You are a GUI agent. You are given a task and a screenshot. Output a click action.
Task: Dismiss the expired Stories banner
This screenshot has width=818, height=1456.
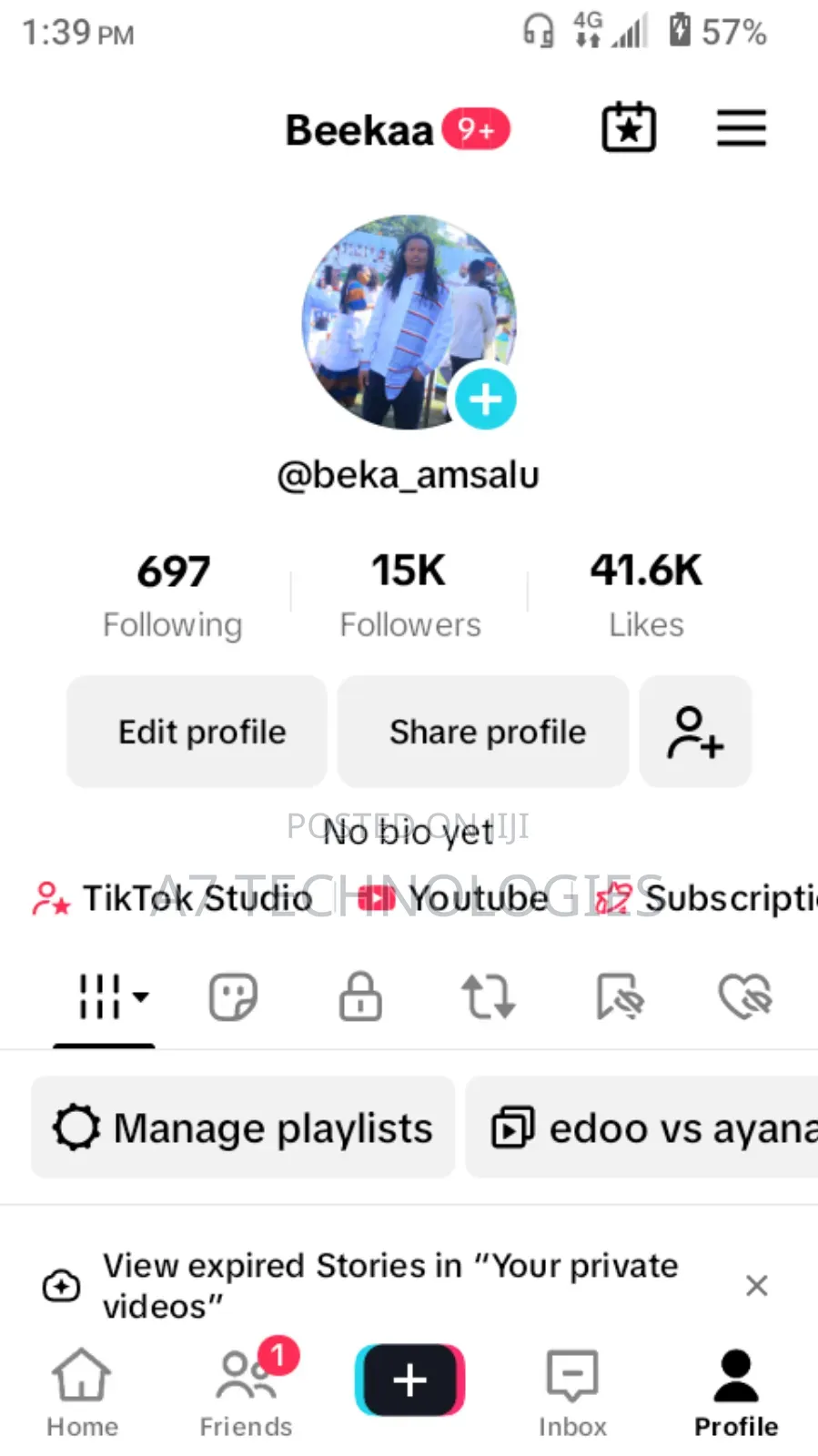(x=756, y=1285)
